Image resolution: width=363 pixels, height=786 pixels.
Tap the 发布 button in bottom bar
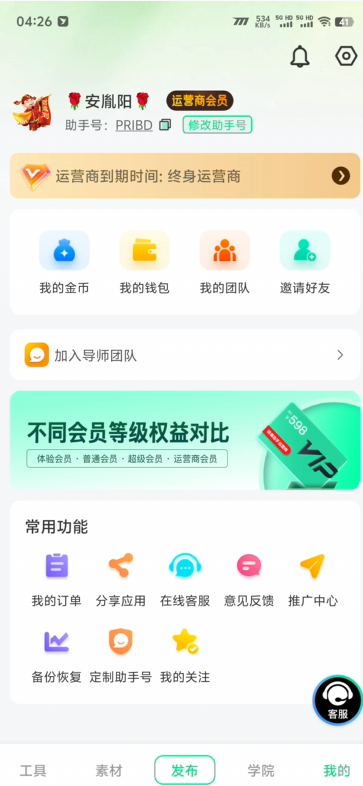185,769
